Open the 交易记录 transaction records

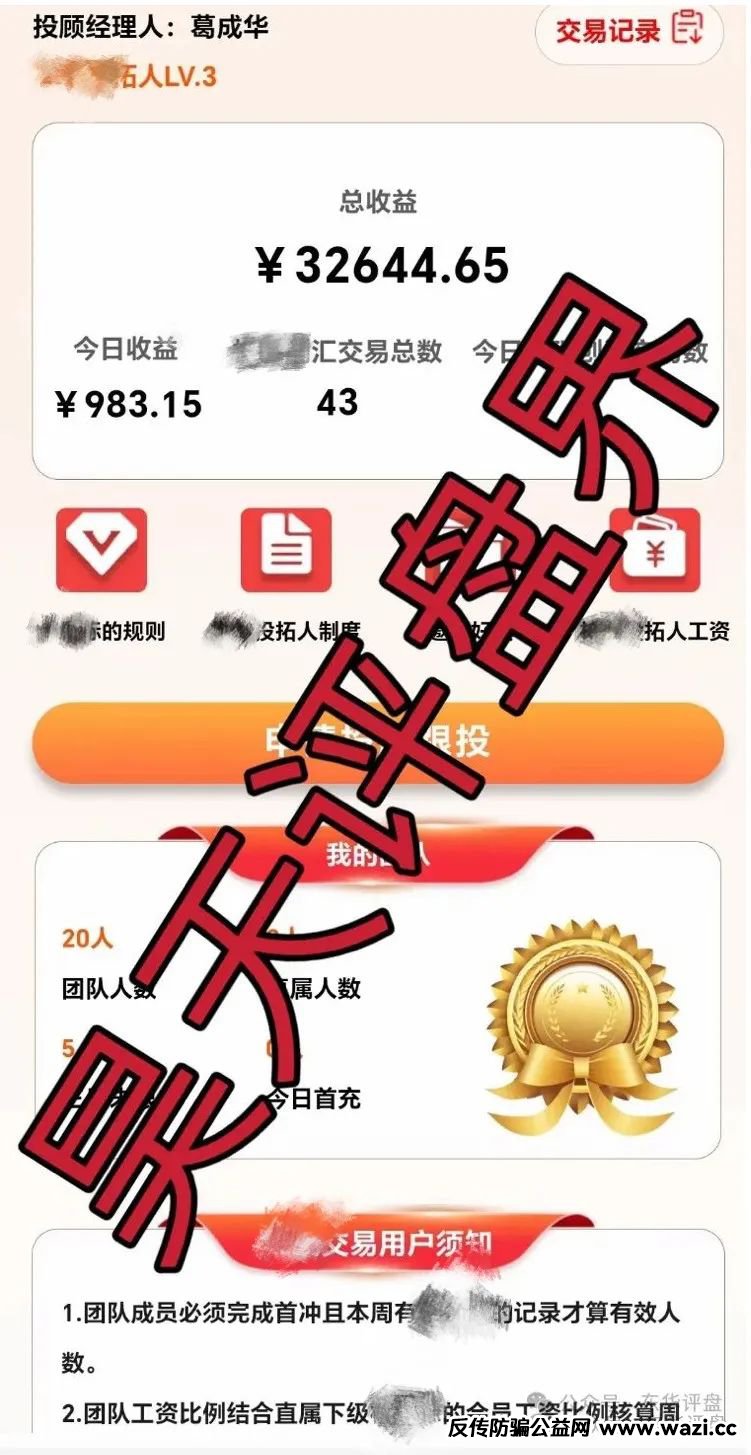pyautogui.click(x=628, y=30)
